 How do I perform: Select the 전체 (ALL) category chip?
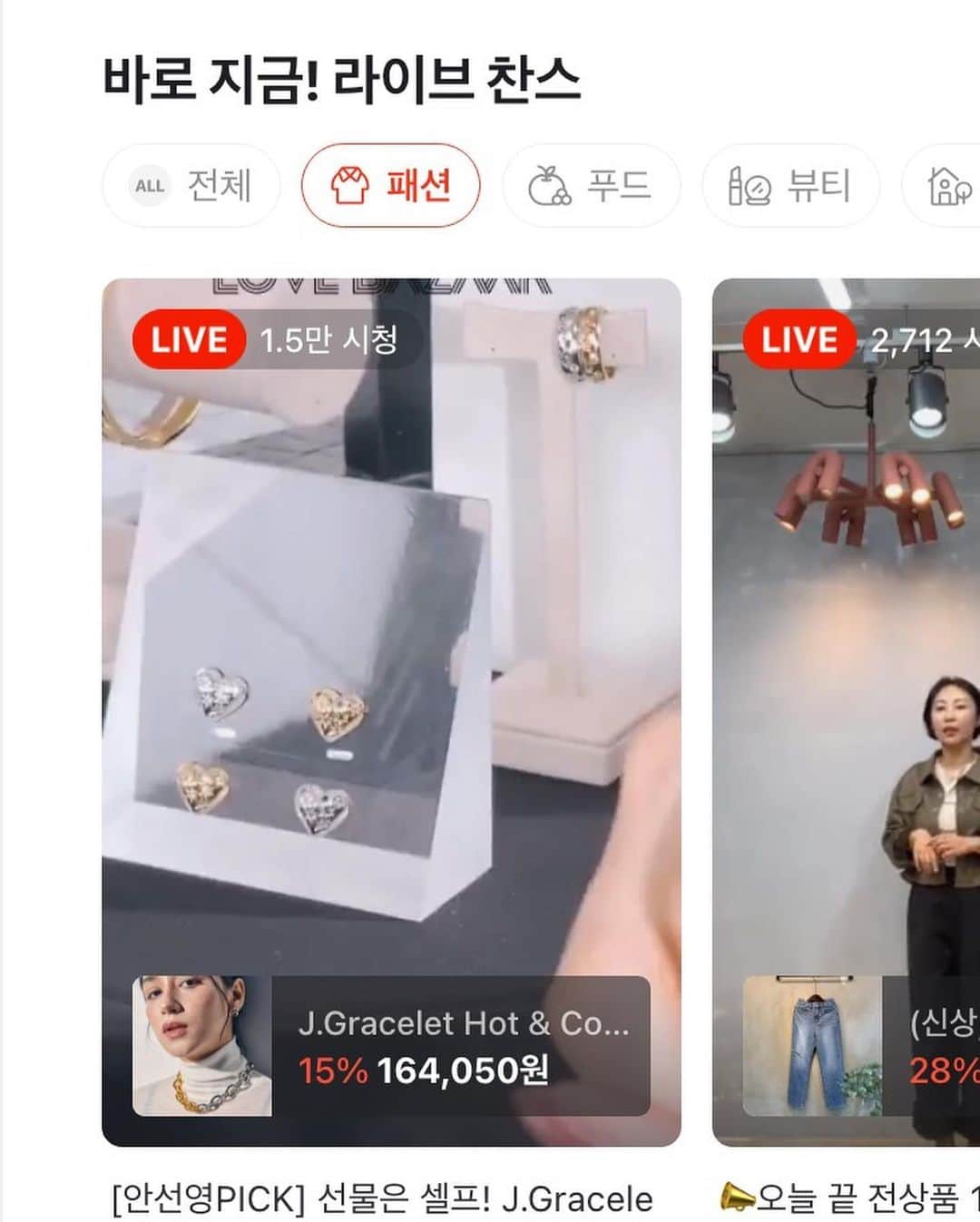(191, 186)
